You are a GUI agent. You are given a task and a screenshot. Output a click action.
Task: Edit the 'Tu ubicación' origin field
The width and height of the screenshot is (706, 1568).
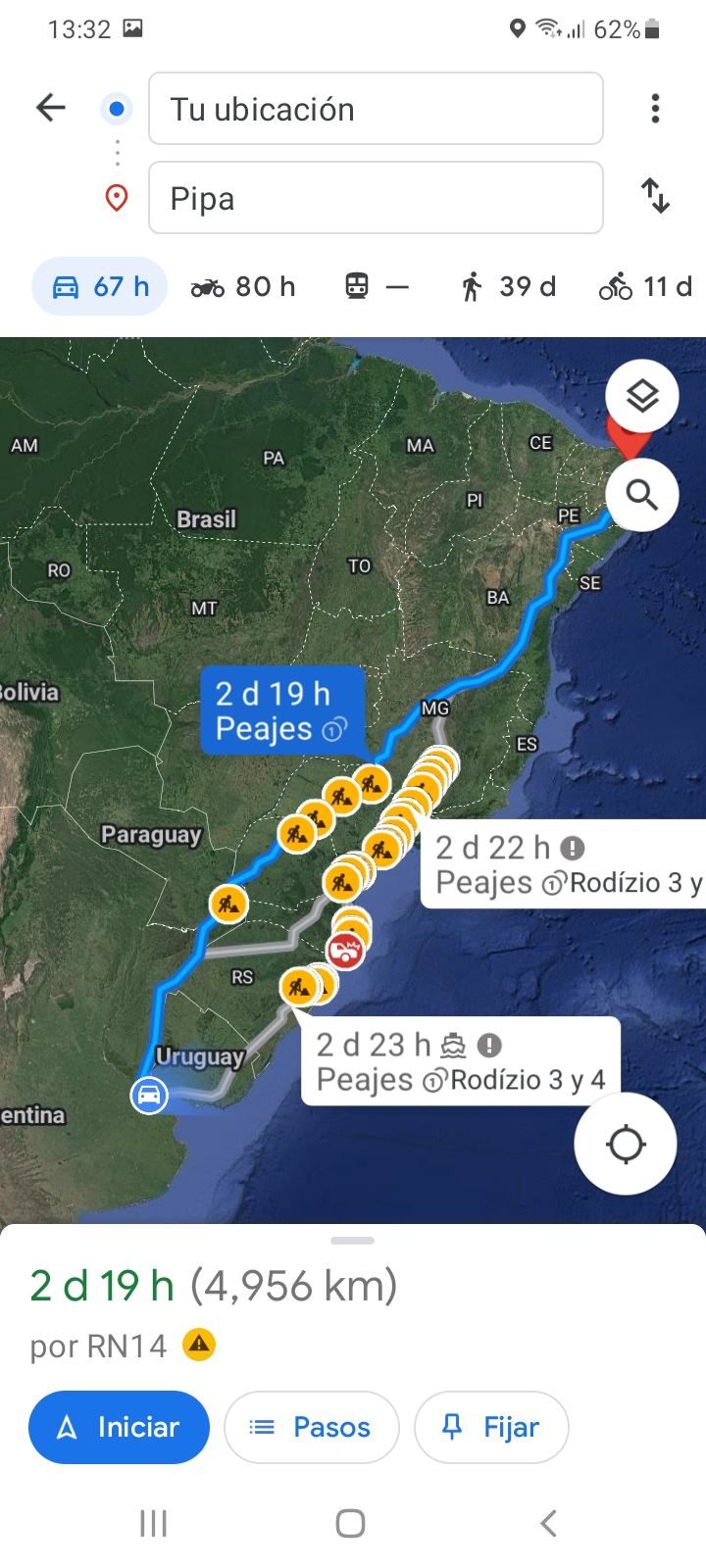(x=375, y=109)
